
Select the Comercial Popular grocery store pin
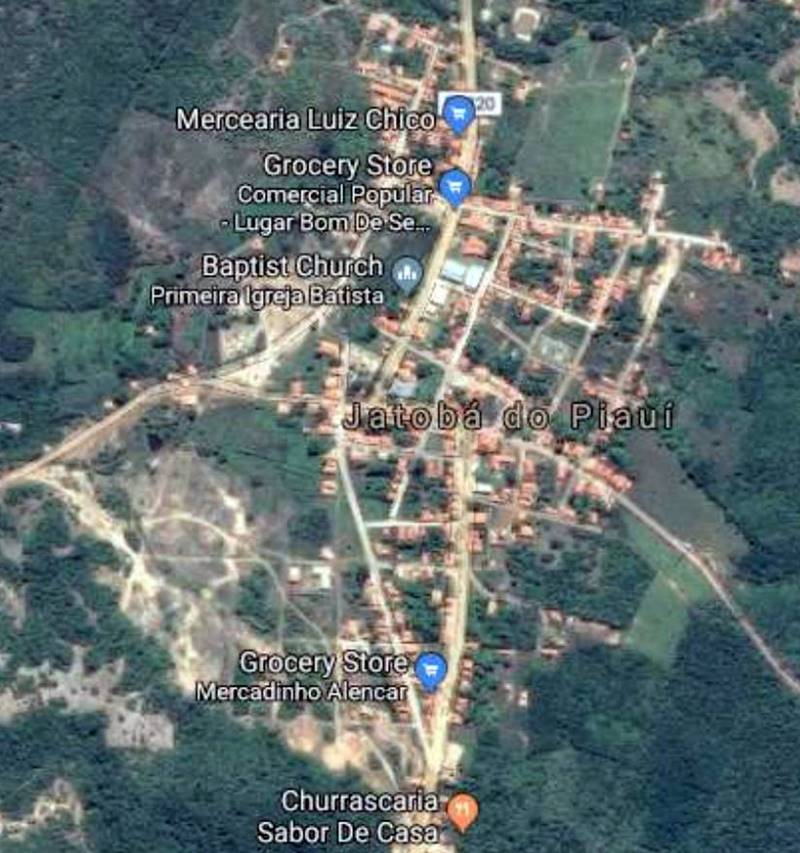tap(455, 186)
